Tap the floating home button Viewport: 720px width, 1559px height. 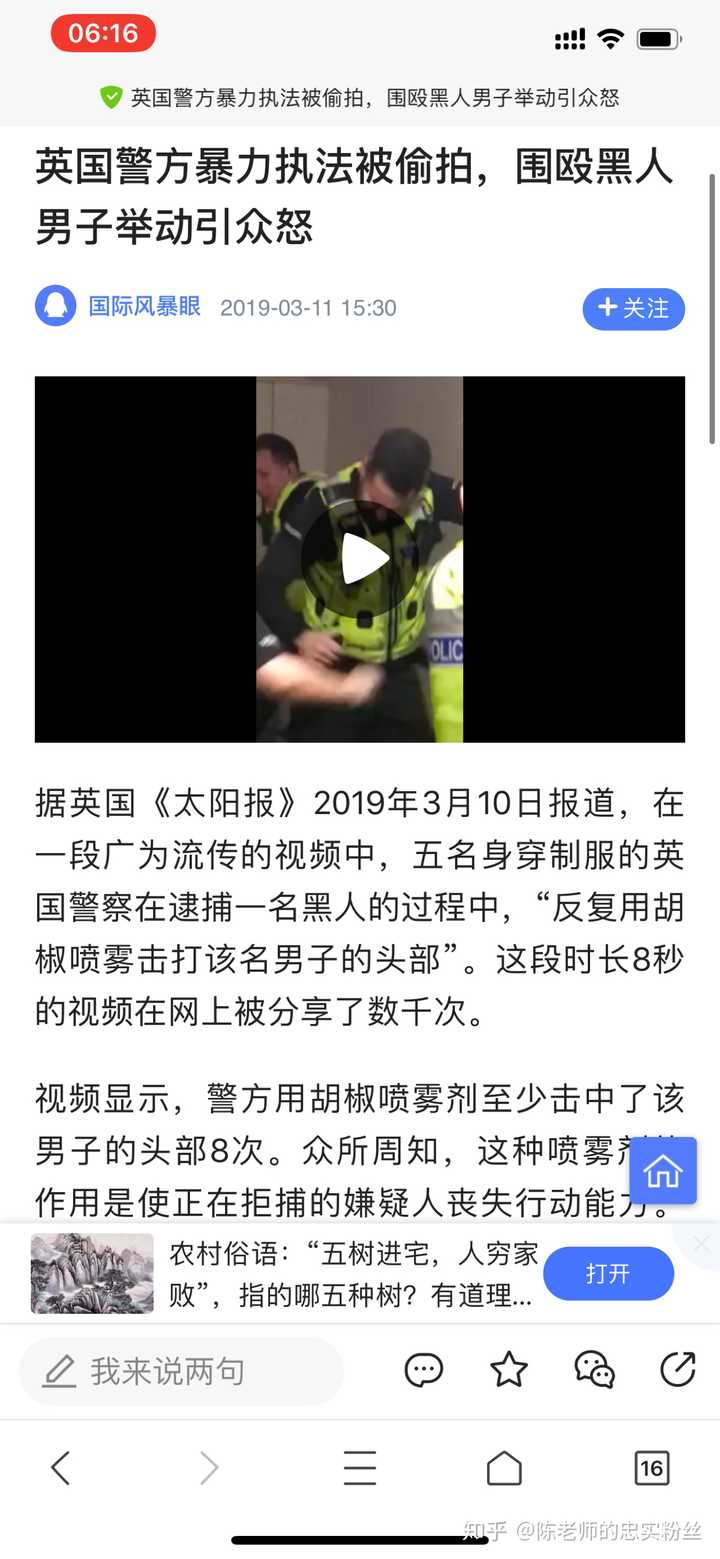pyautogui.click(x=662, y=1171)
